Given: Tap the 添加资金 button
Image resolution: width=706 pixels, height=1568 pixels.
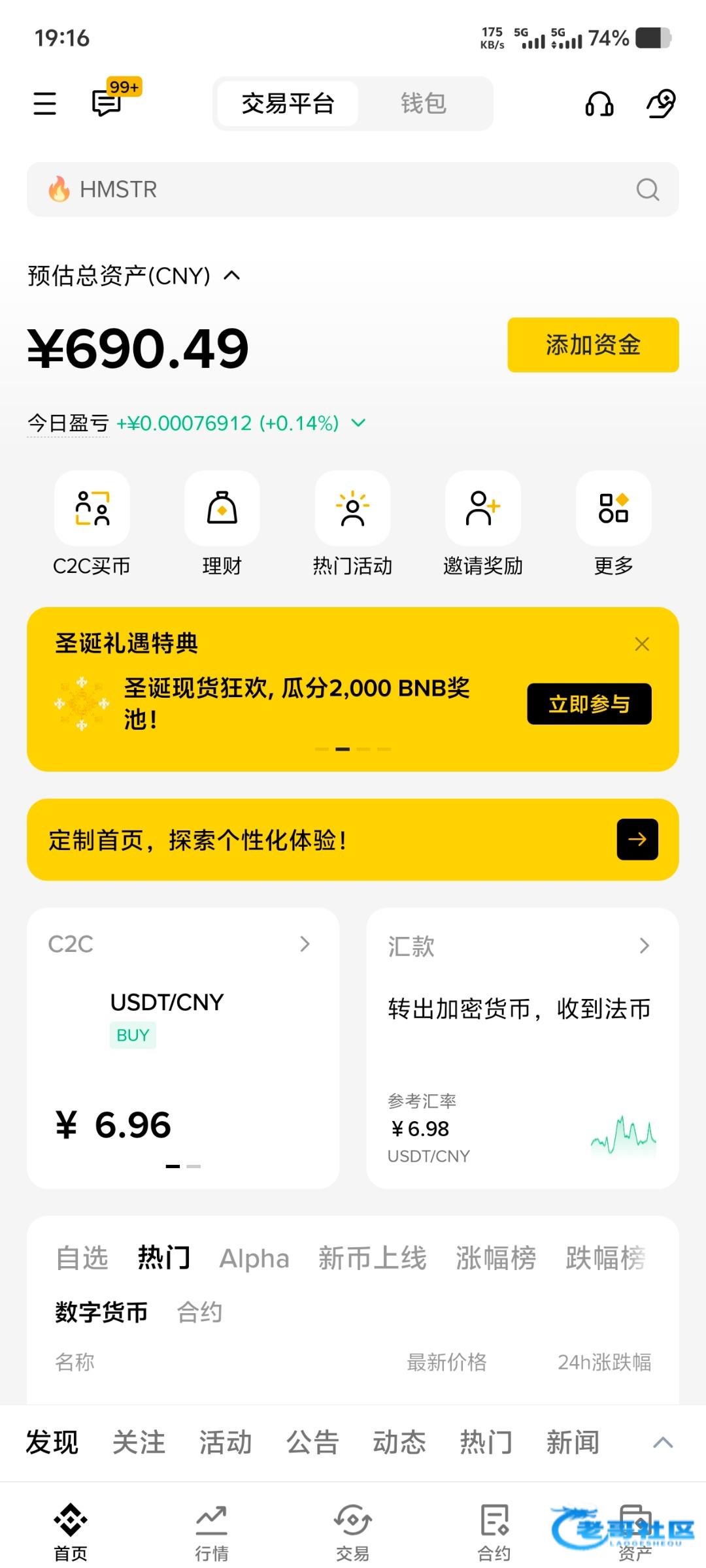Looking at the screenshot, I should (593, 345).
